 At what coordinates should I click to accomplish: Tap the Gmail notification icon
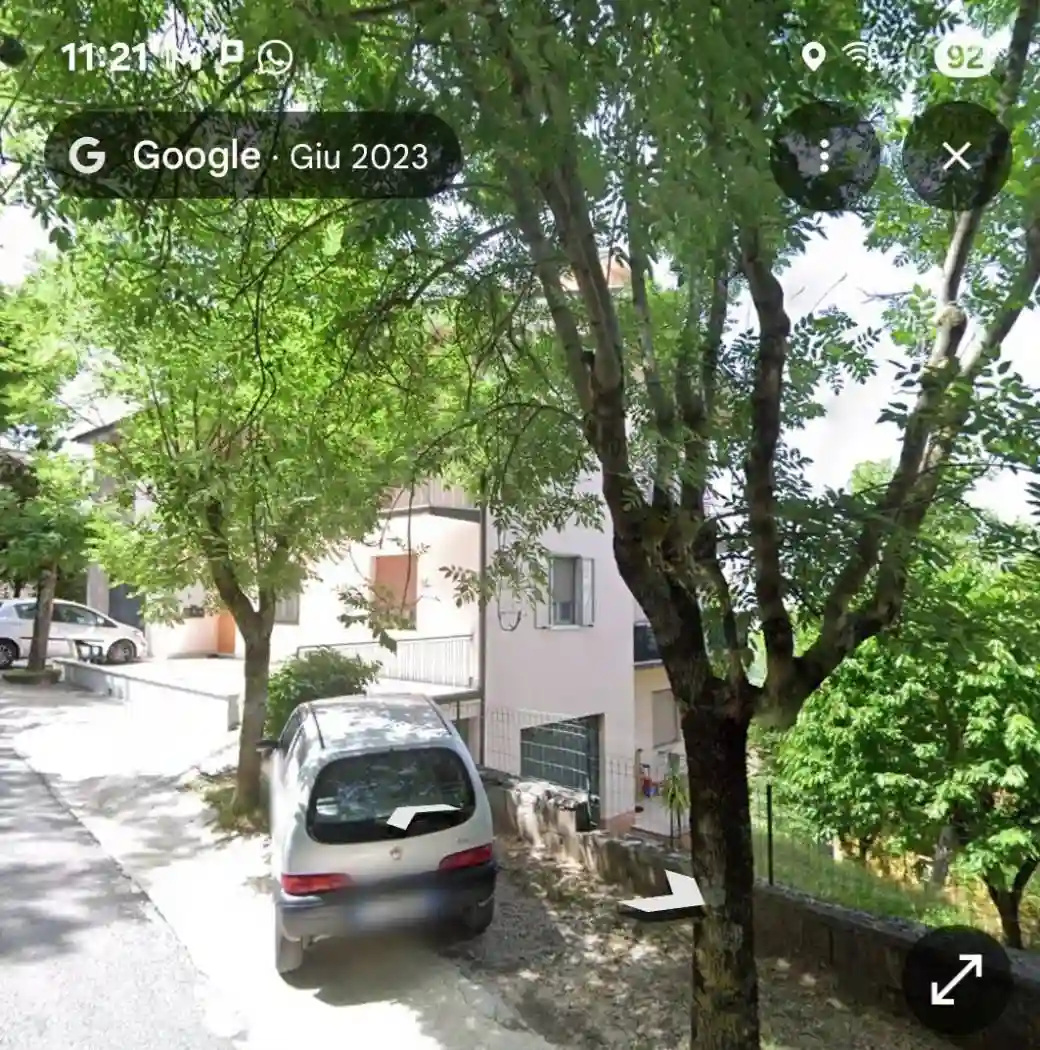click(x=185, y=55)
